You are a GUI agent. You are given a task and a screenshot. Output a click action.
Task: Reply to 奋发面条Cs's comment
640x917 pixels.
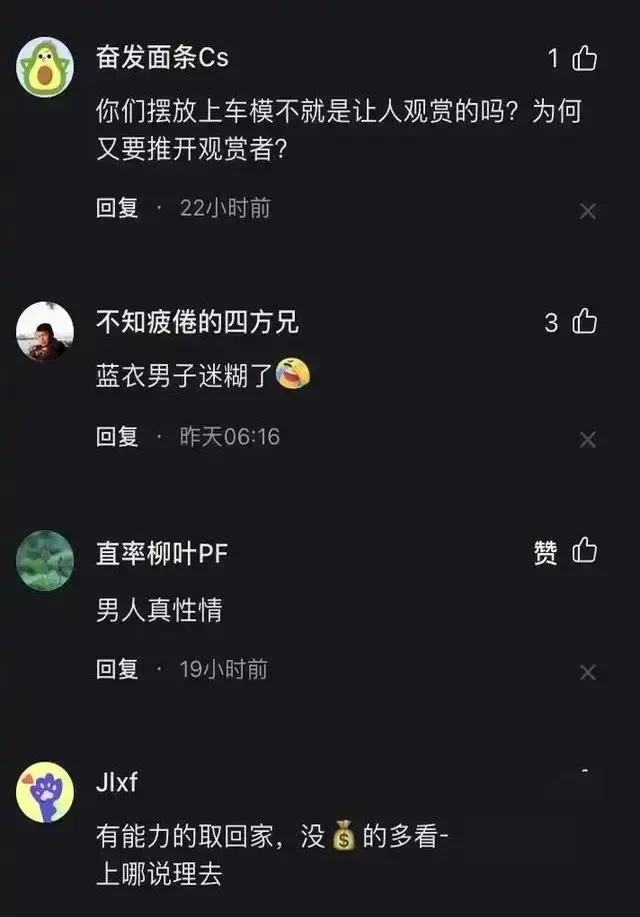pyautogui.click(x=117, y=208)
